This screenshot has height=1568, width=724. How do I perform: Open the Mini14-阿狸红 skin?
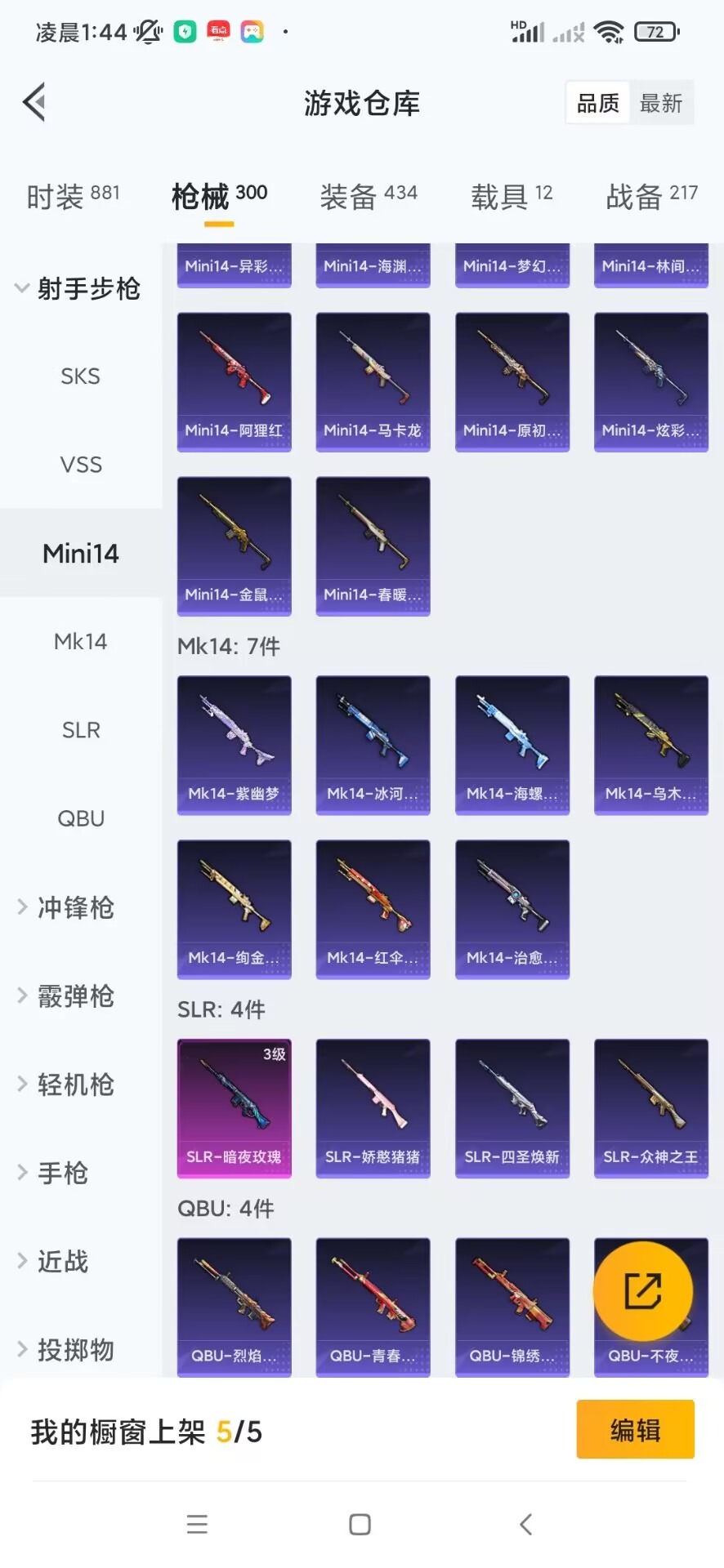coord(235,382)
